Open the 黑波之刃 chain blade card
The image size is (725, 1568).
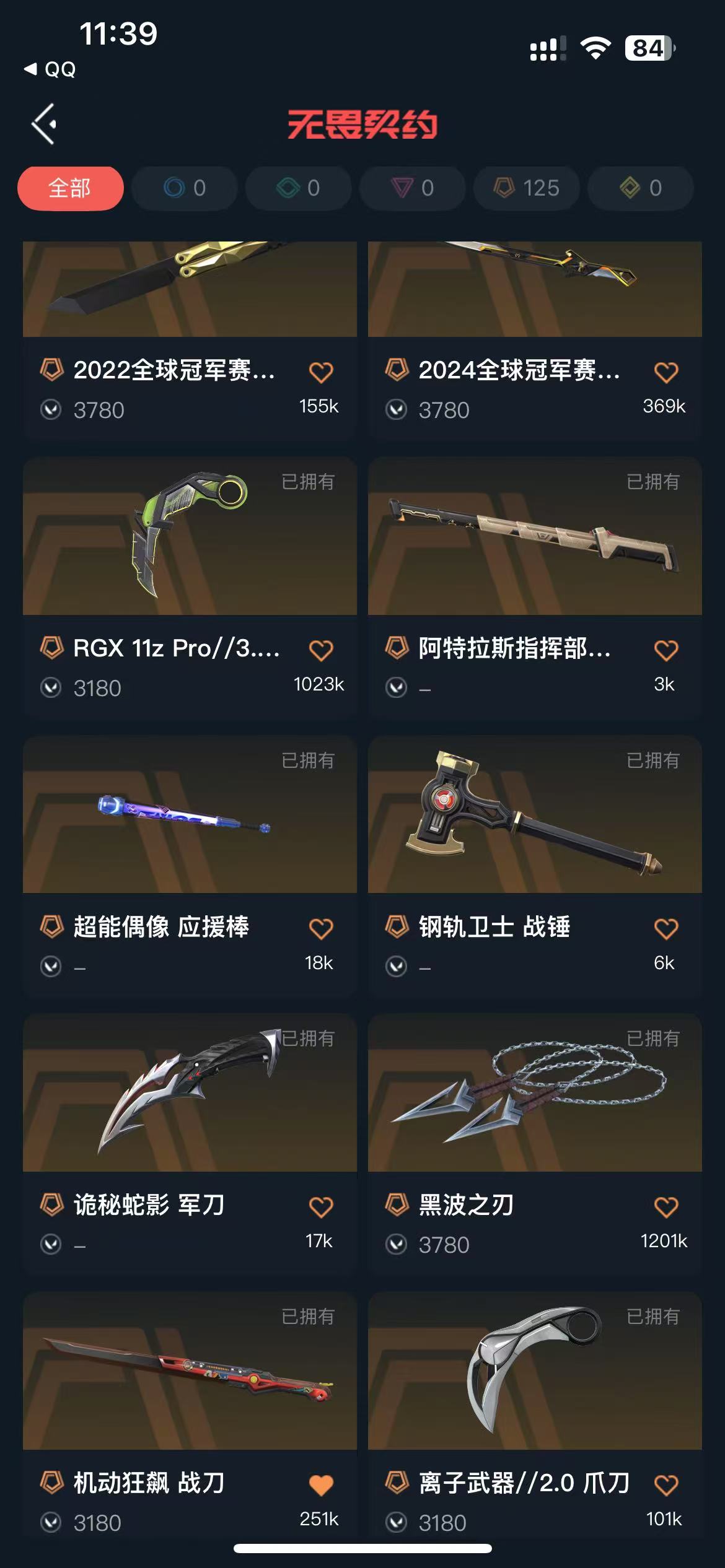click(x=535, y=1144)
